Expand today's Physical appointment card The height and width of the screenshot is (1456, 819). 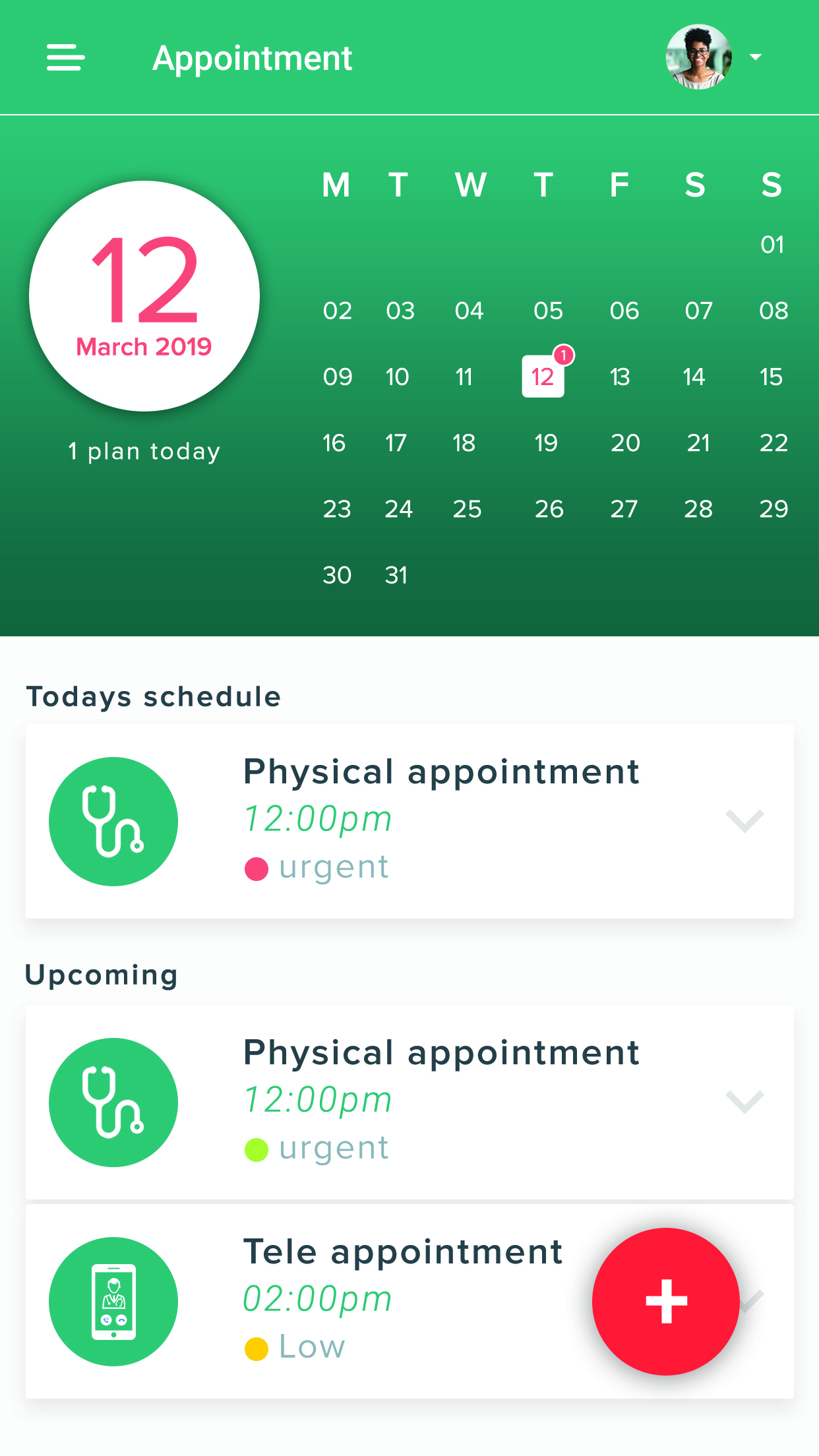click(744, 821)
